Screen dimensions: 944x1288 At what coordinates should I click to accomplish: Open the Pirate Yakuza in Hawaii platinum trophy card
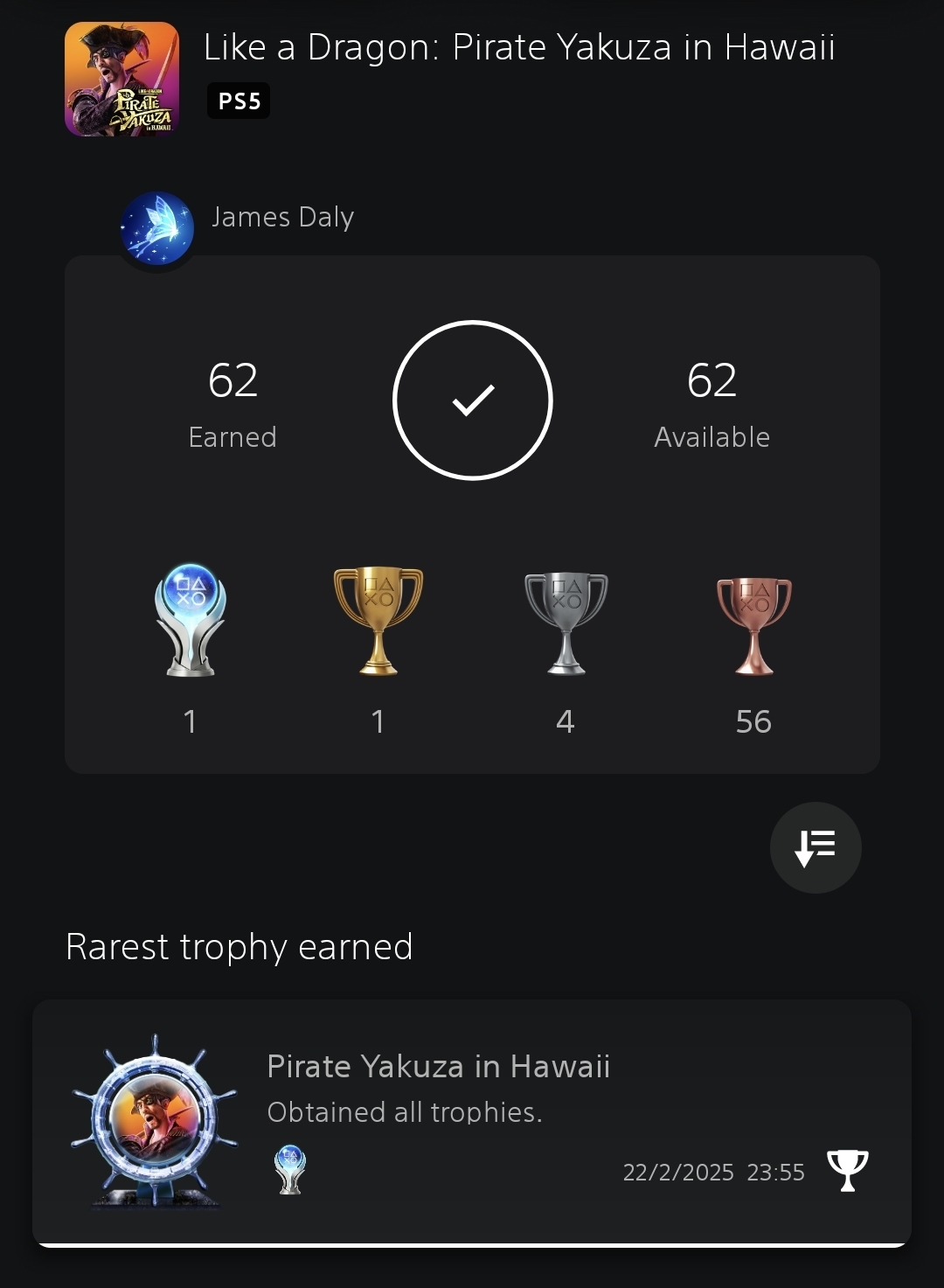pyautogui.click(x=472, y=1122)
